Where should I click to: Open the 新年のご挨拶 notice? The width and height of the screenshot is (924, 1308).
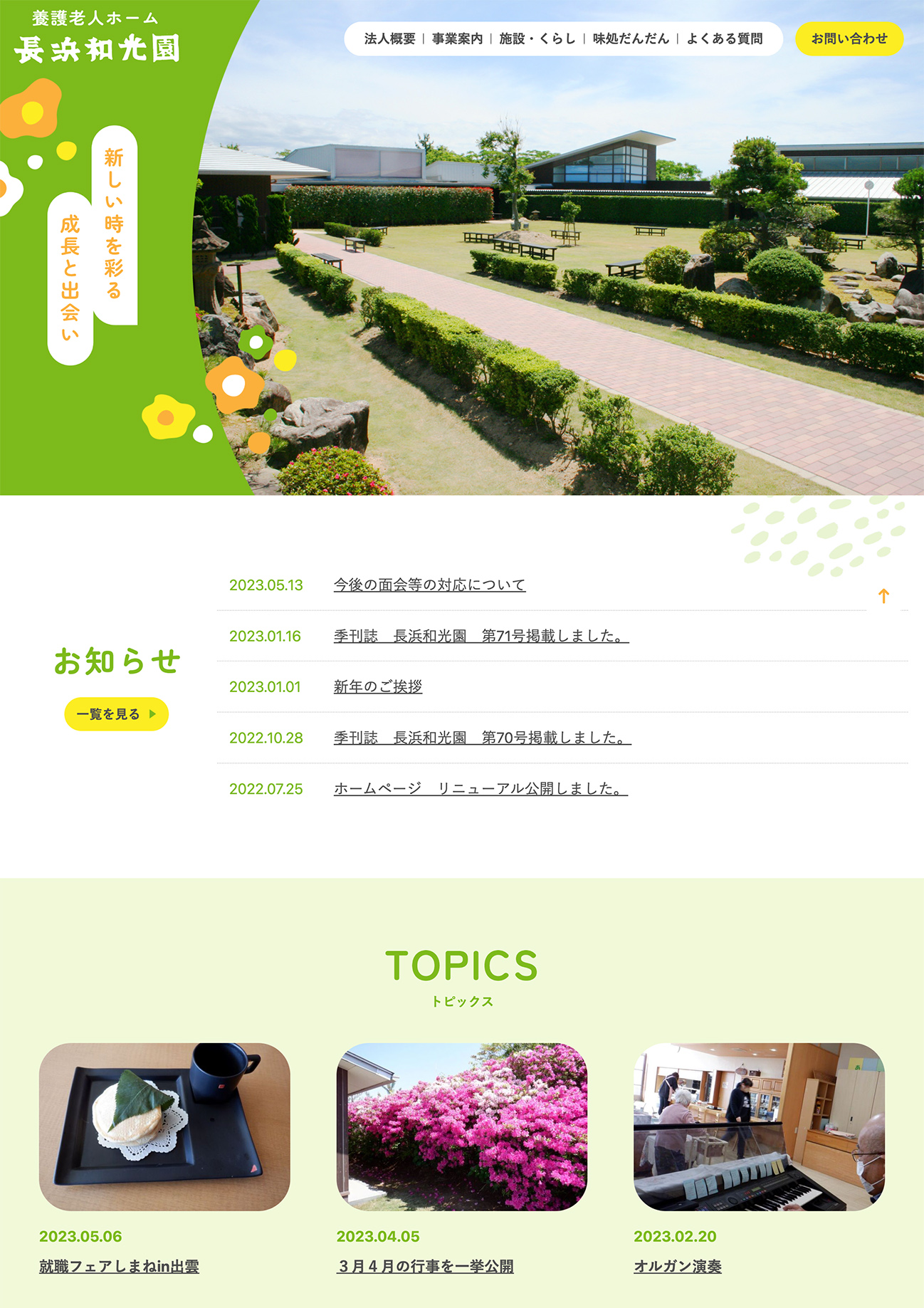377,686
